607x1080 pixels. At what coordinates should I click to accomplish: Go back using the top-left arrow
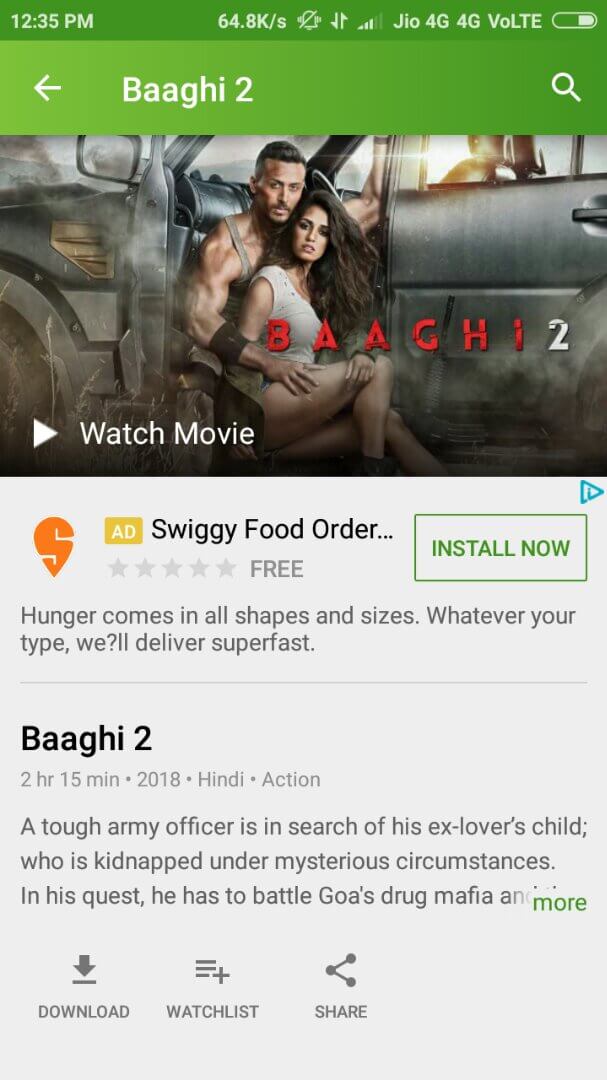[x=47, y=88]
